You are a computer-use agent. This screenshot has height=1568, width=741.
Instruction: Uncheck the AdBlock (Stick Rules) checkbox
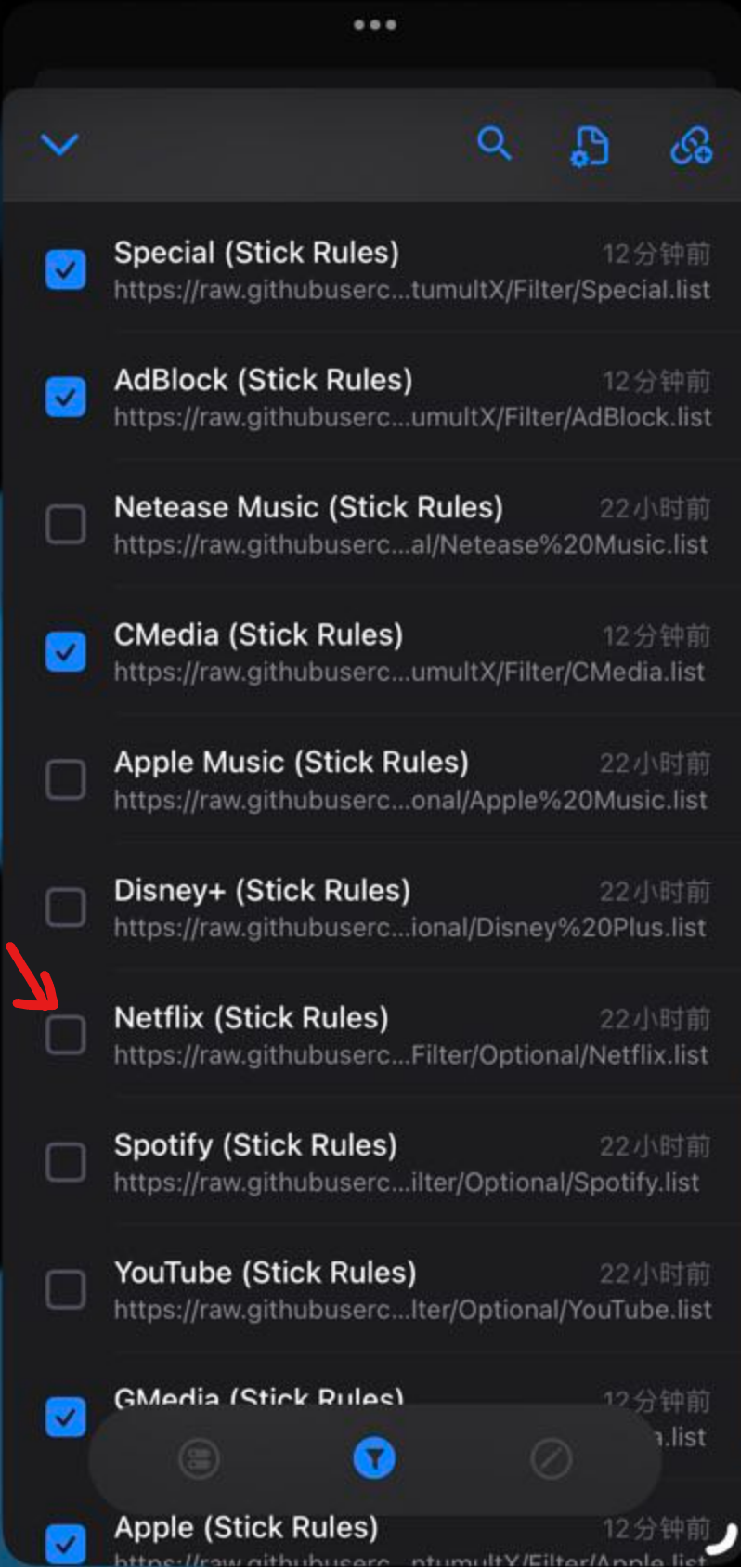(x=66, y=398)
